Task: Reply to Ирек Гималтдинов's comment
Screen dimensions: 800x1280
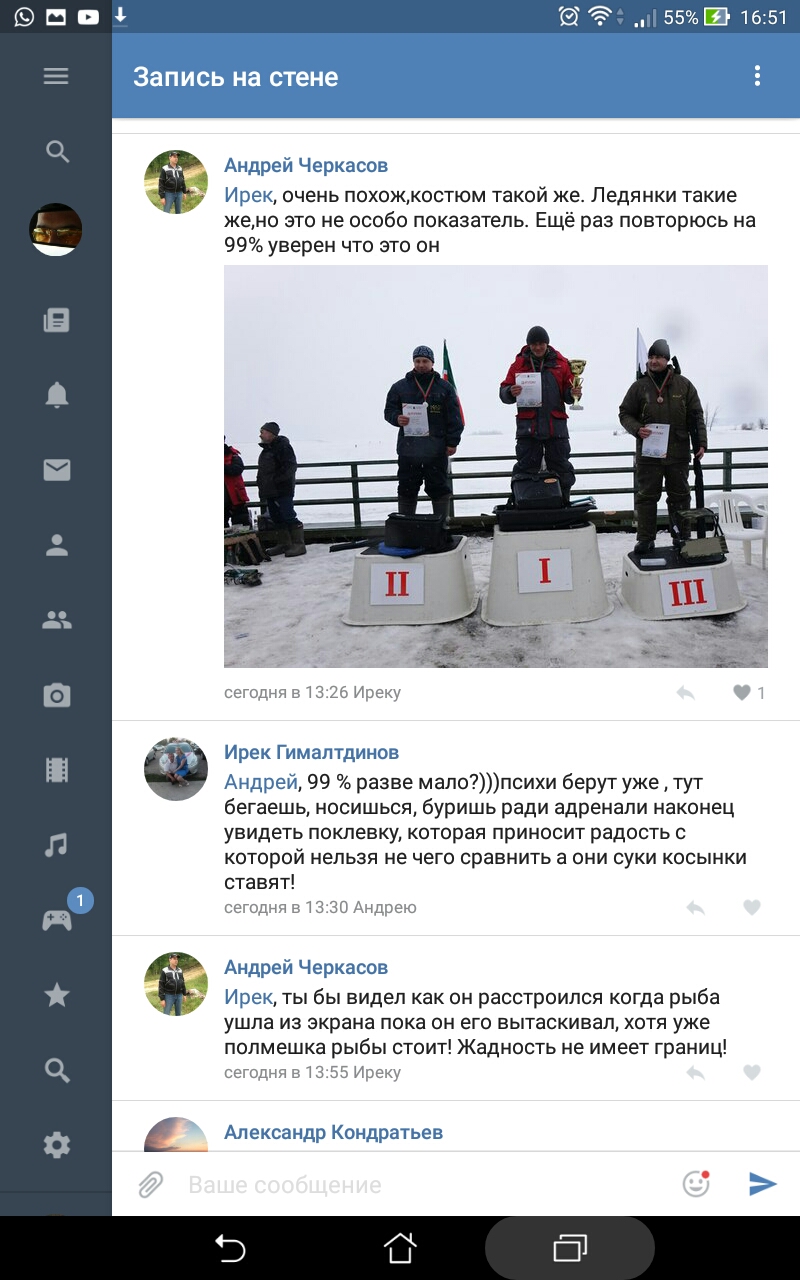Action: [696, 908]
